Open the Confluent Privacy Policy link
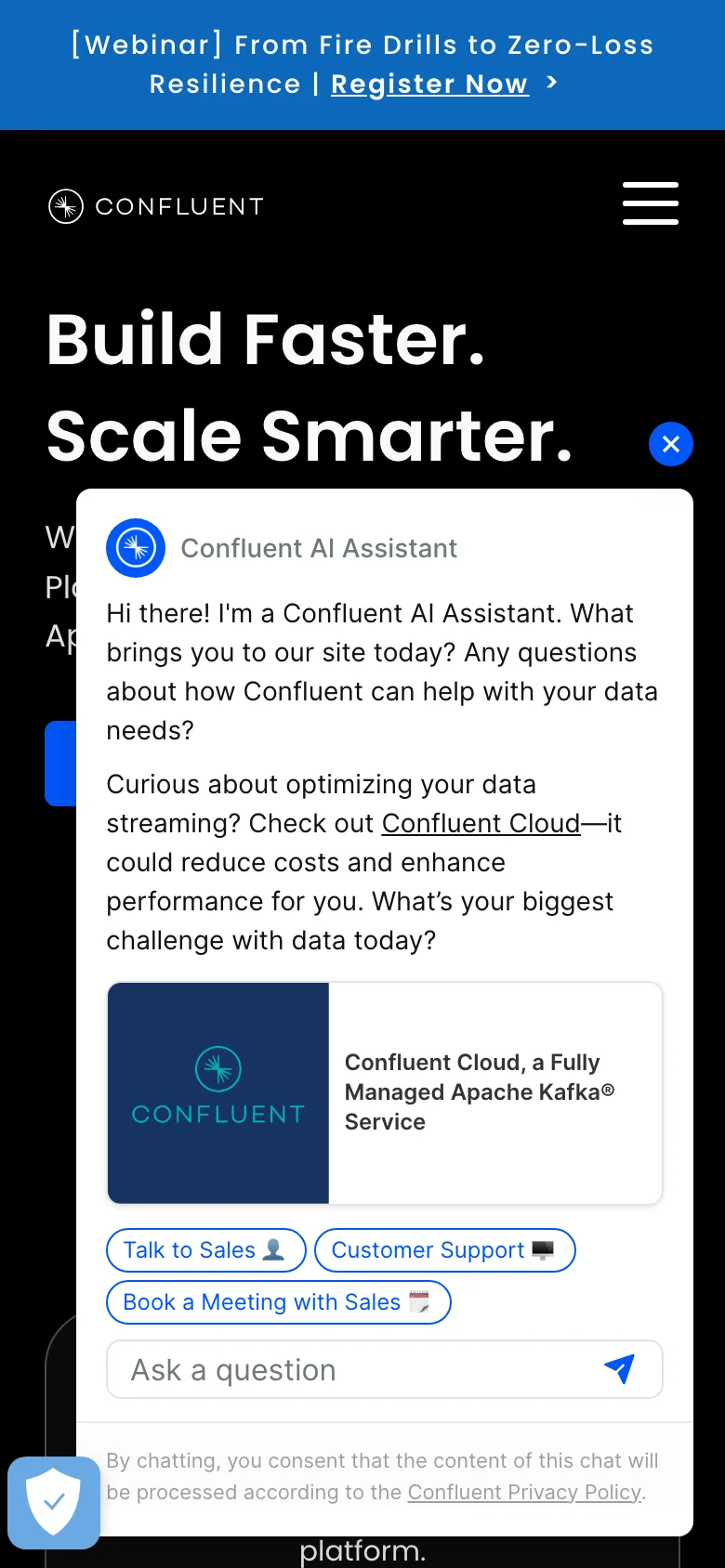The image size is (725, 1568). pos(524,1493)
